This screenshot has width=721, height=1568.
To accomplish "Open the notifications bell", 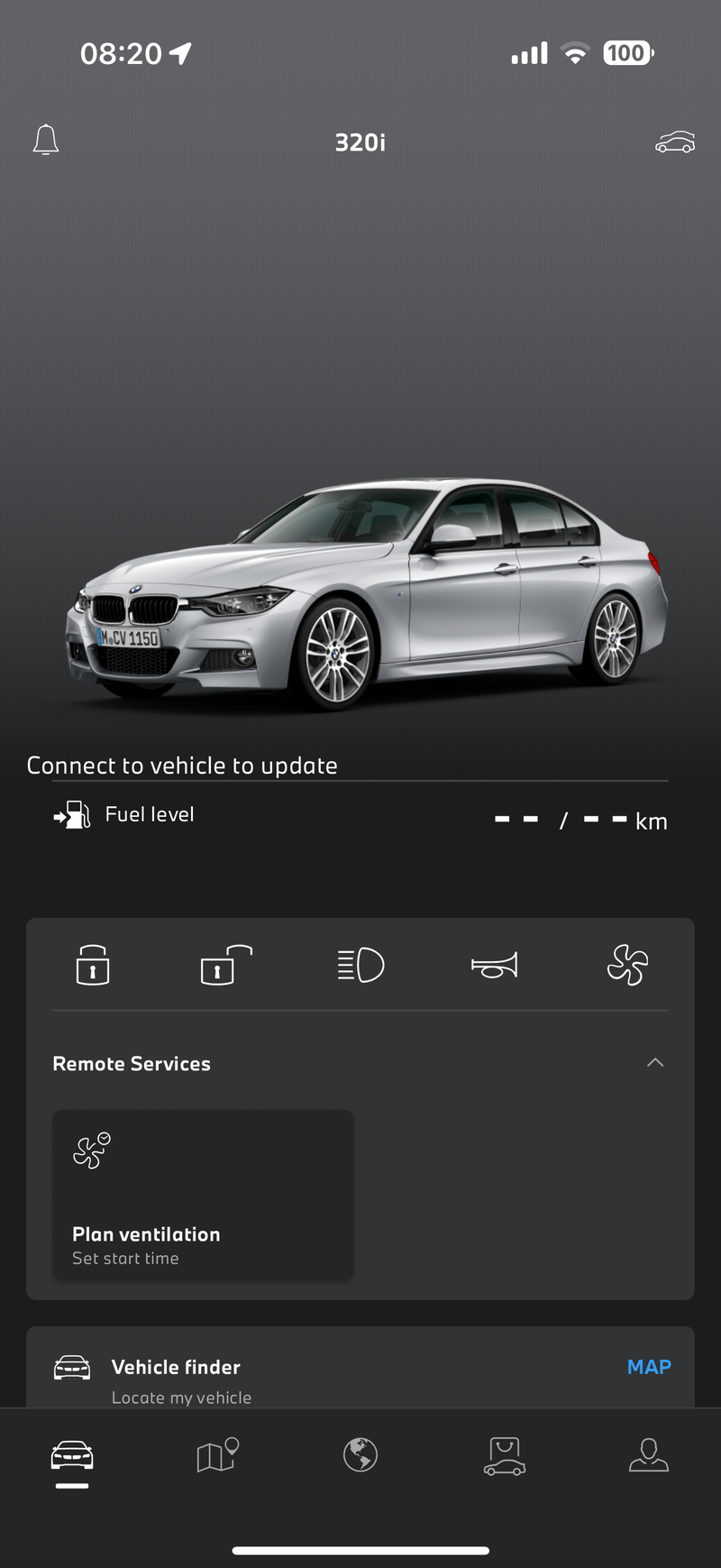I will pyautogui.click(x=46, y=141).
